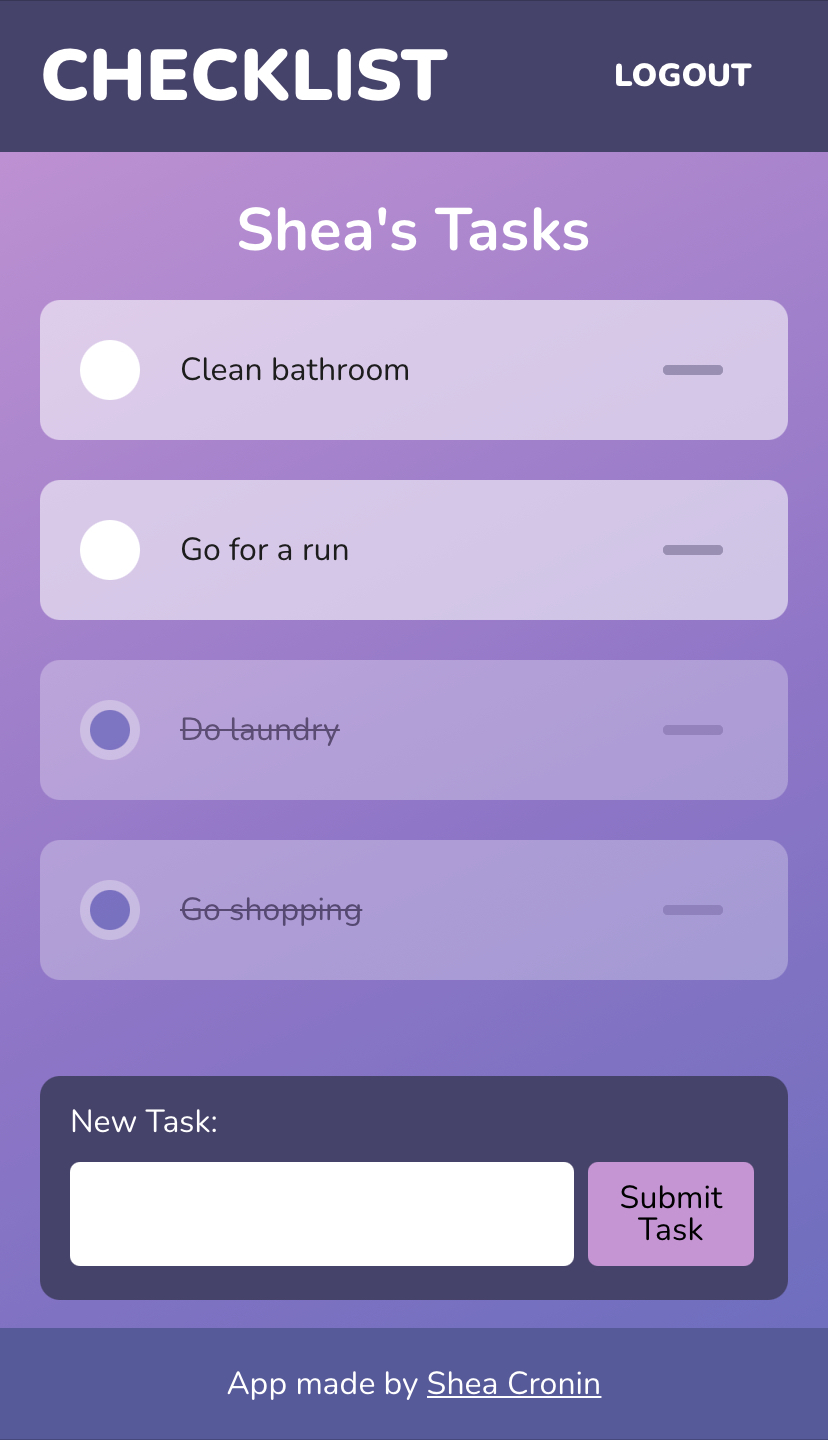This screenshot has width=828, height=1440.
Task: Focus the New Task text field
Action: pos(322,1214)
